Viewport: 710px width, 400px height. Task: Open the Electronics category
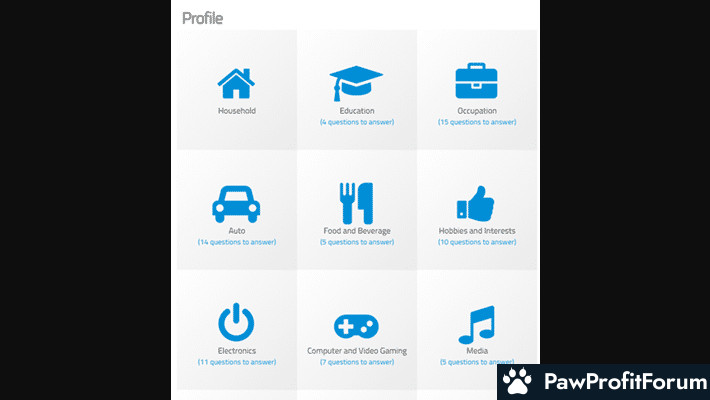click(236, 332)
